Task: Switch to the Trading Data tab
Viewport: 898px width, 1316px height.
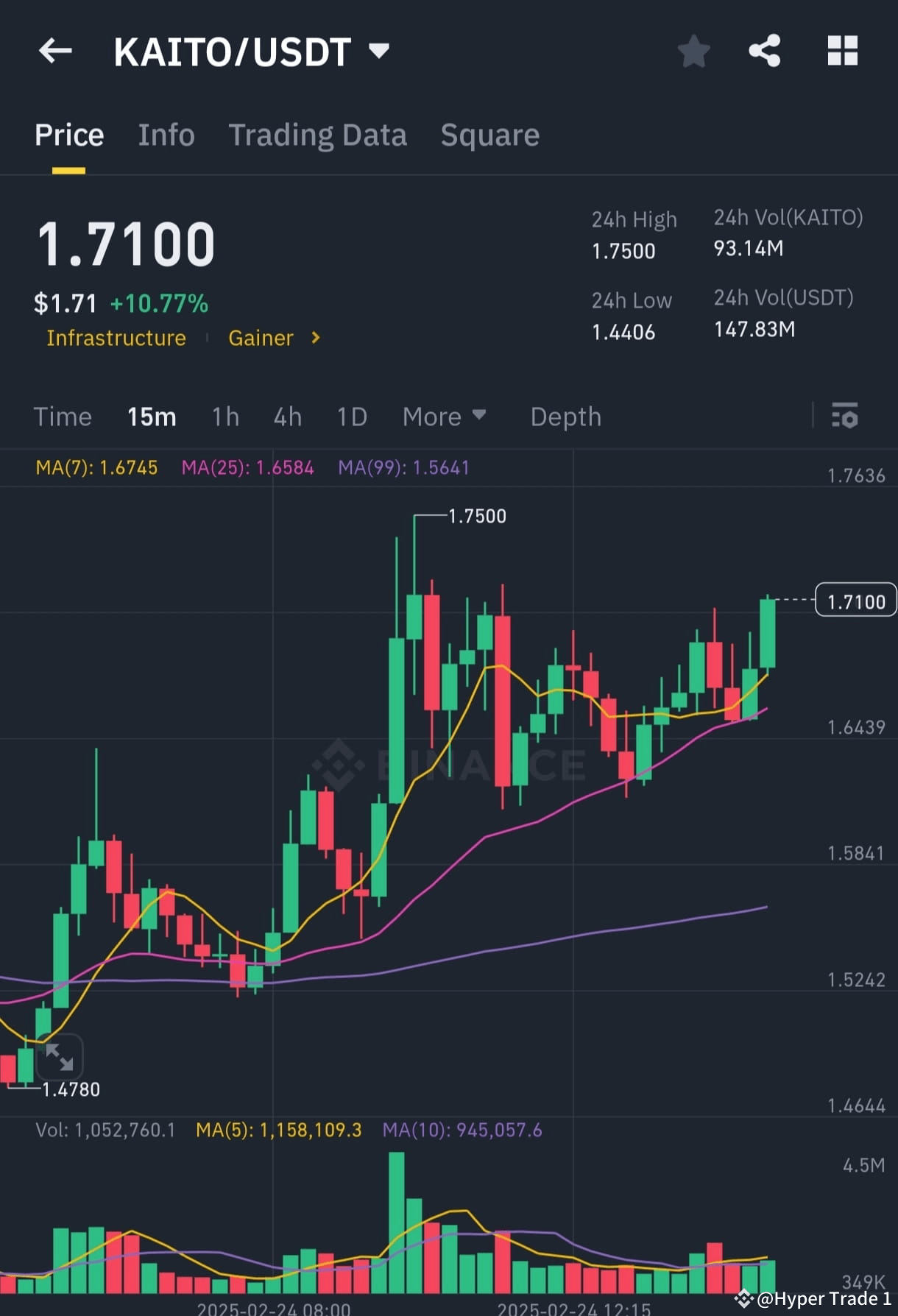Action: [x=317, y=135]
